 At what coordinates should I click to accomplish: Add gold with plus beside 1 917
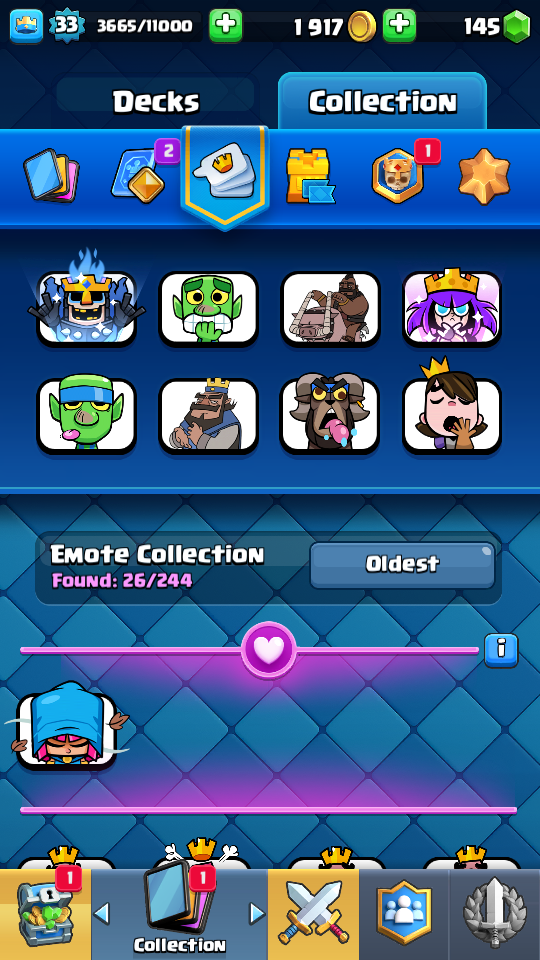coord(399,26)
